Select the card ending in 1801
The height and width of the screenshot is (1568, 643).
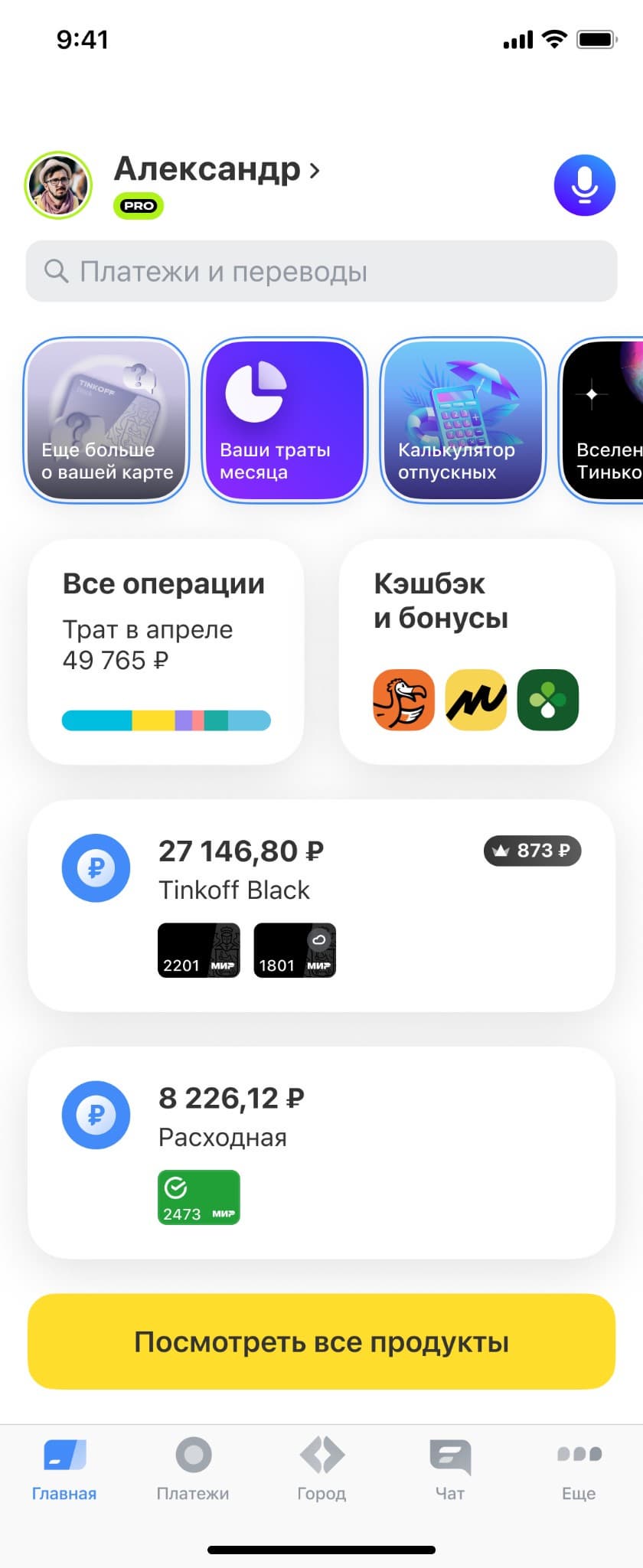295,950
